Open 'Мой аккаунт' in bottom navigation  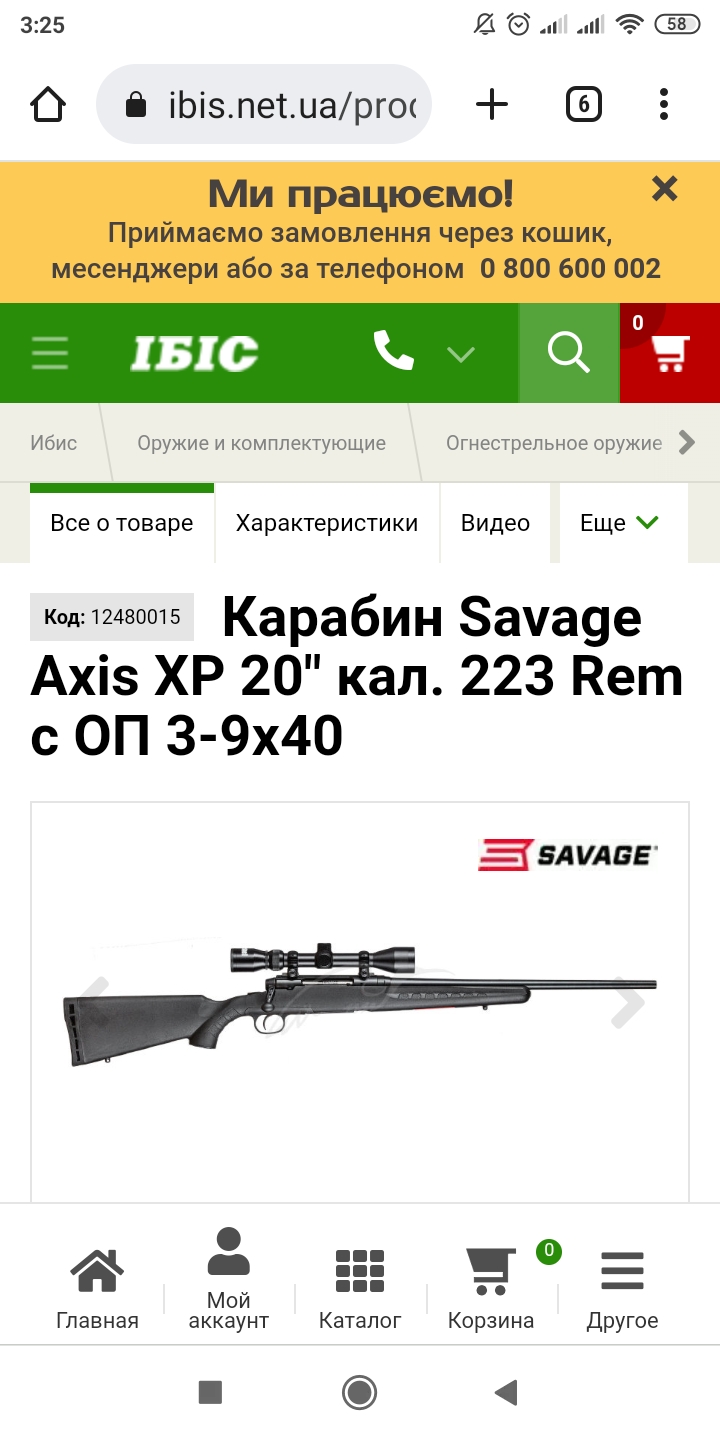pos(229,1280)
